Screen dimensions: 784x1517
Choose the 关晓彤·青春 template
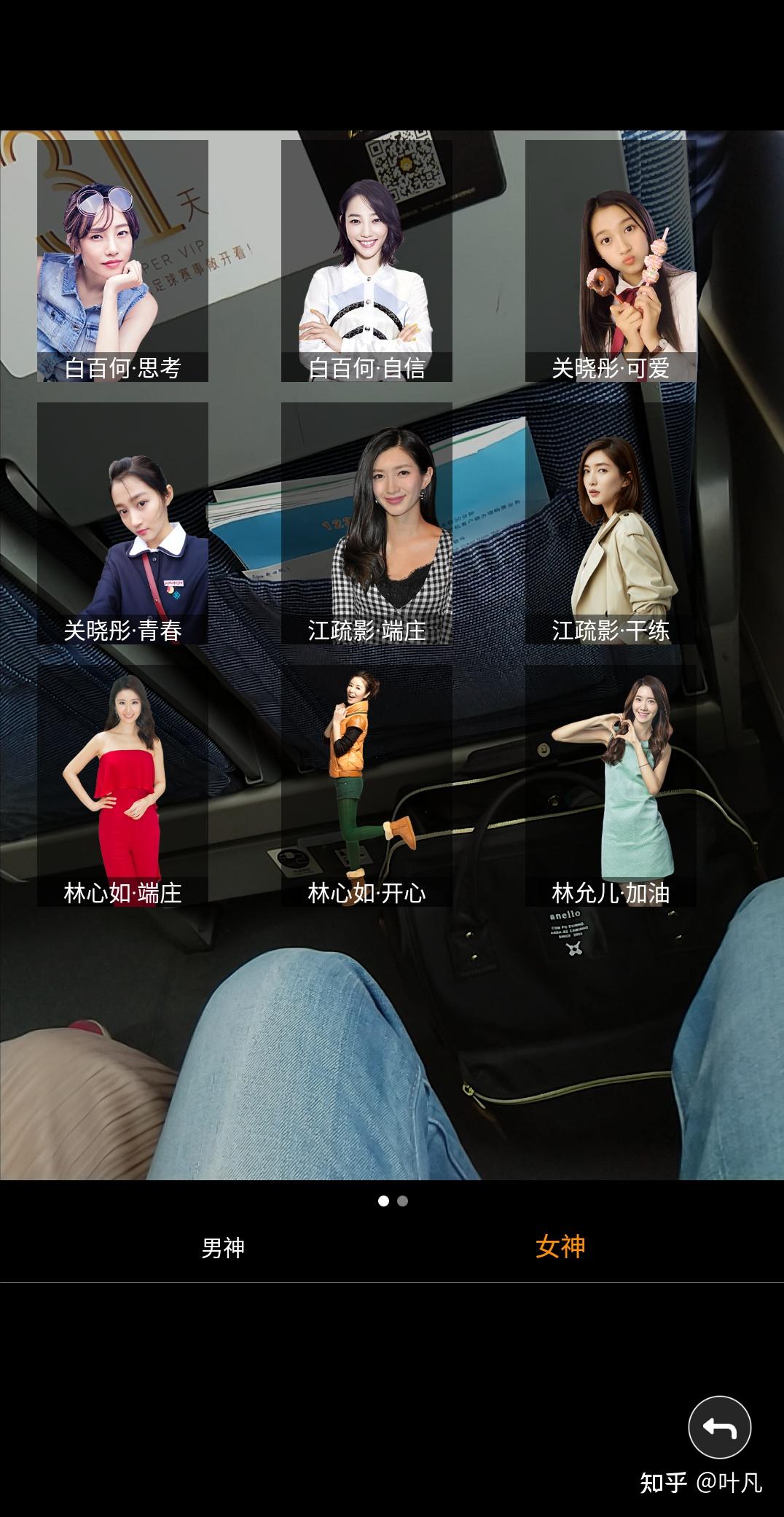[x=122, y=518]
